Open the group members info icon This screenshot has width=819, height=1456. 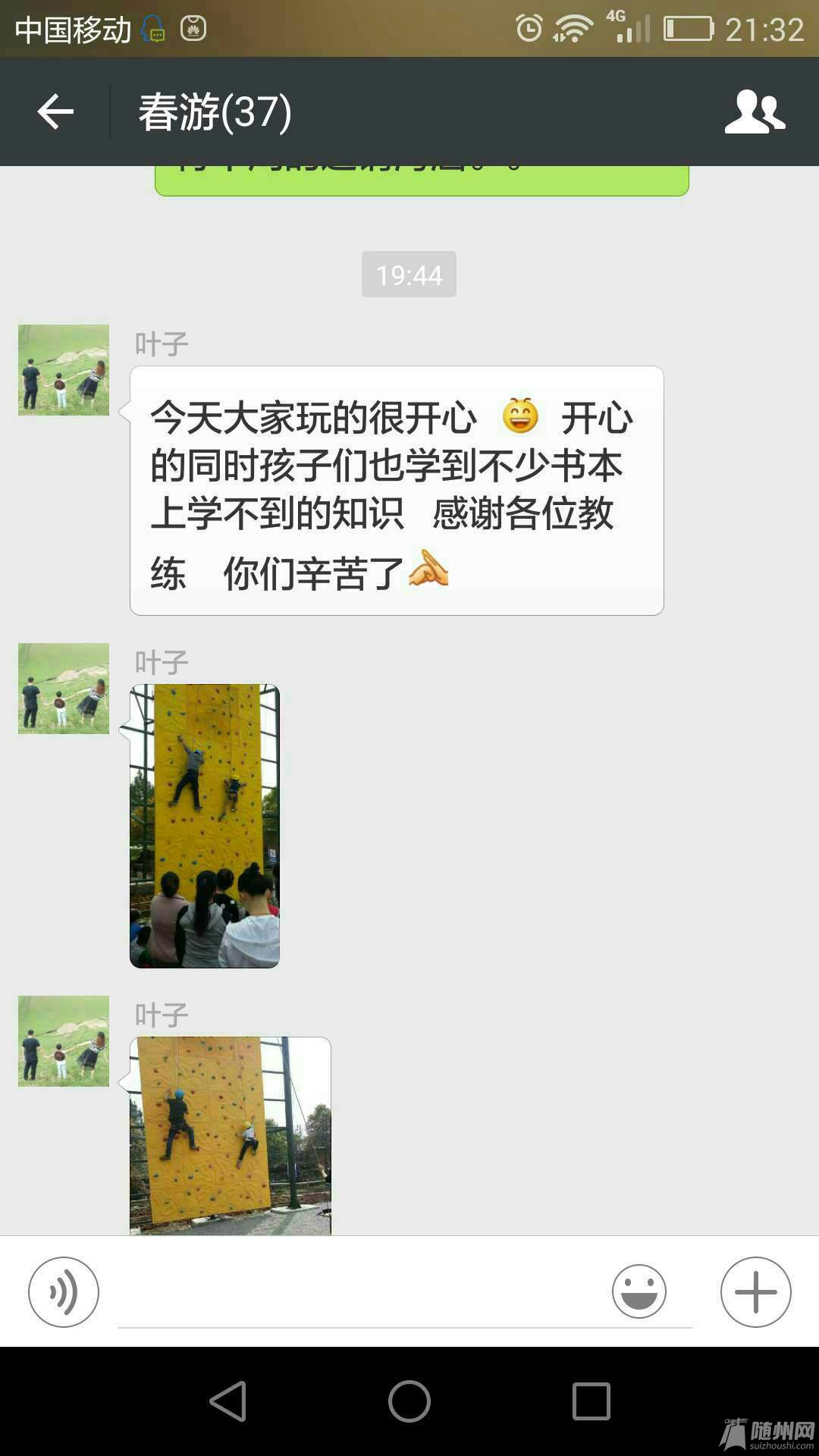pos(755,112)
